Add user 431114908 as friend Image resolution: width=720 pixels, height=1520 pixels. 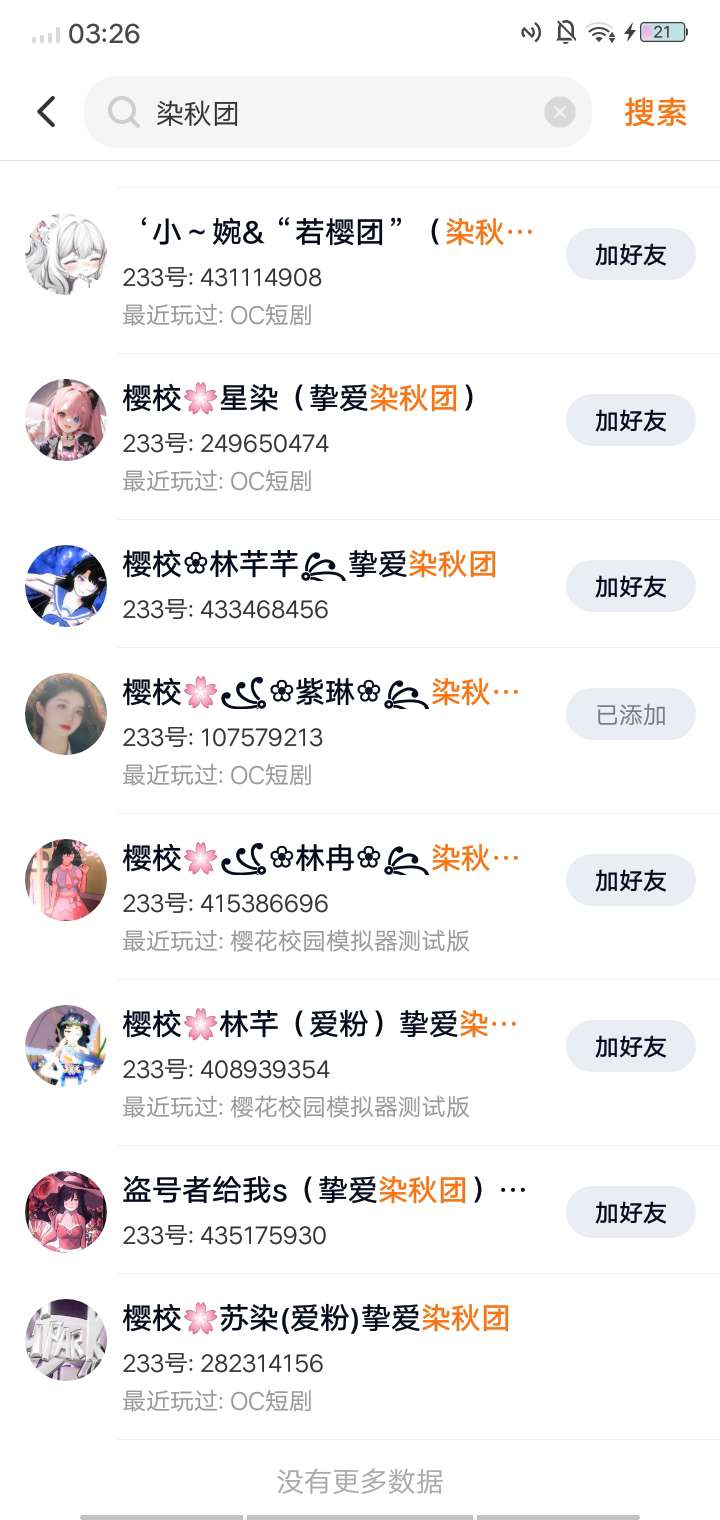tap(630, 255)
